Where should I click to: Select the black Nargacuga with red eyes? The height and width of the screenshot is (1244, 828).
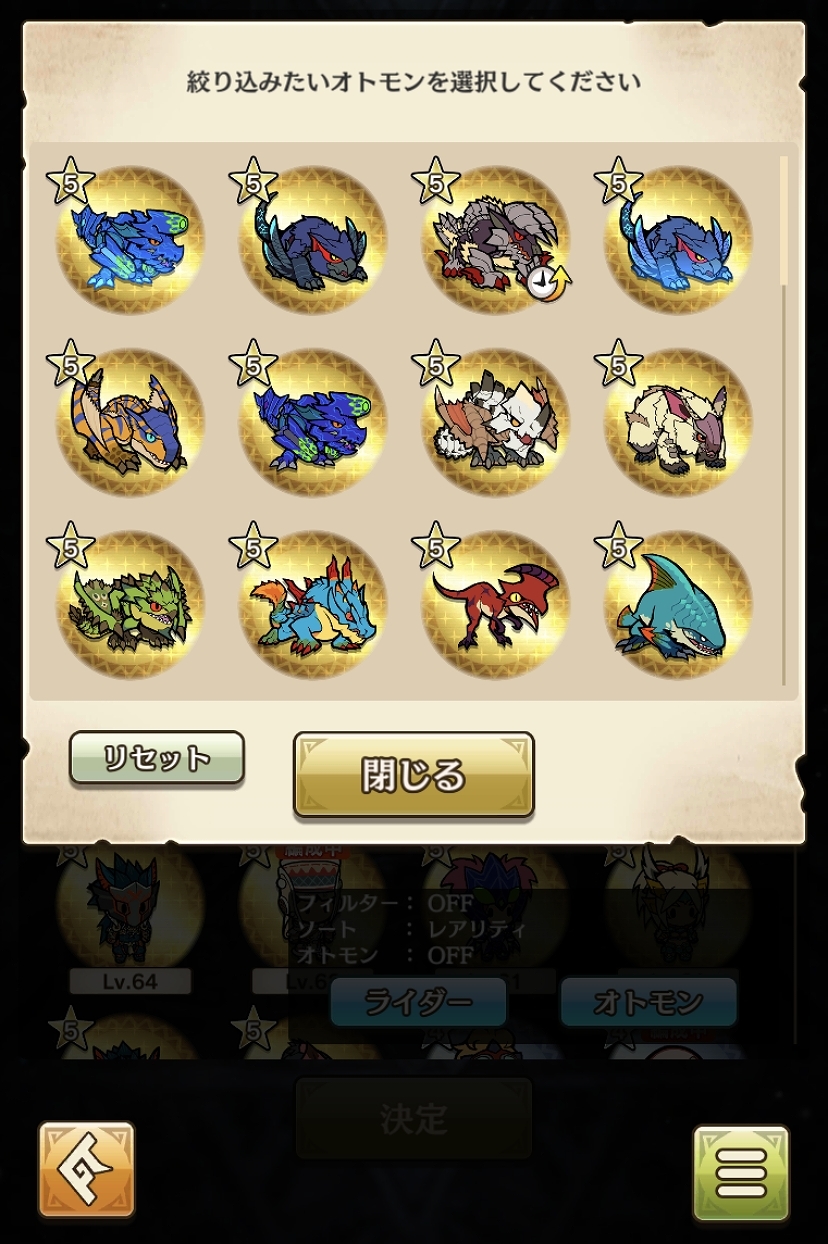click(311, 241)
